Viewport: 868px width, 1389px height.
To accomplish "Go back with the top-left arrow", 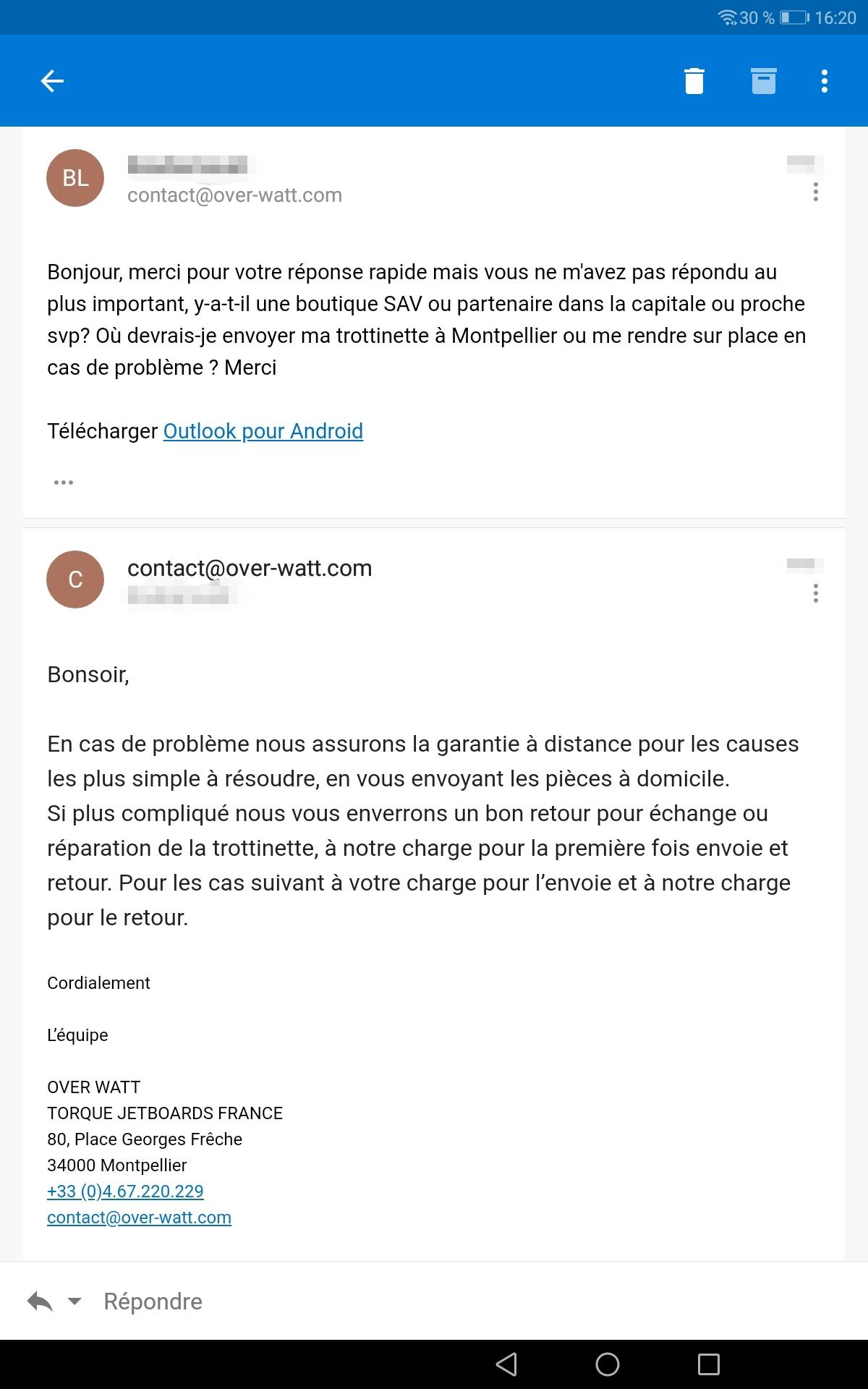I will click(x=52, y=81).
